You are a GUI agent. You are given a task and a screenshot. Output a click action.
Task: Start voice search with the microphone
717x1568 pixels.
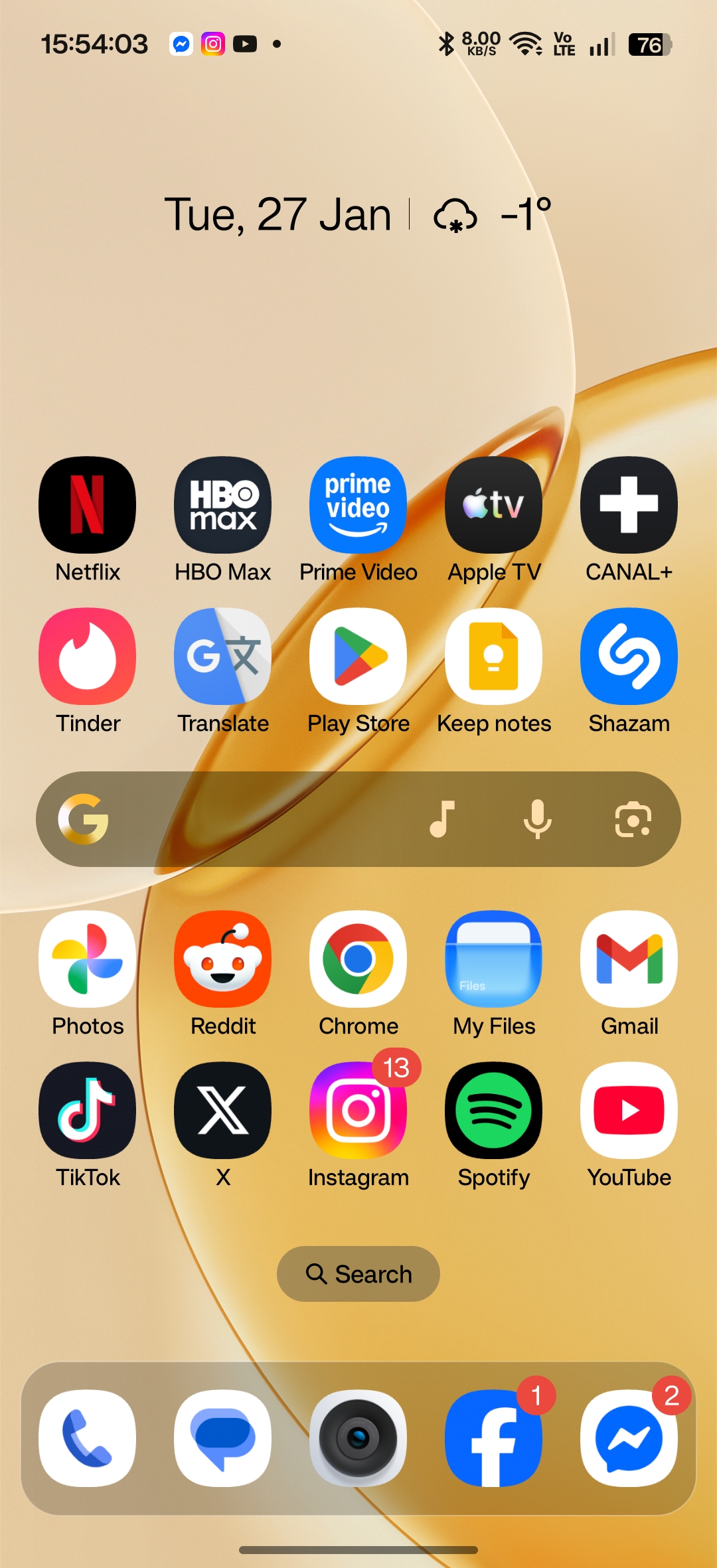[538, 819]
